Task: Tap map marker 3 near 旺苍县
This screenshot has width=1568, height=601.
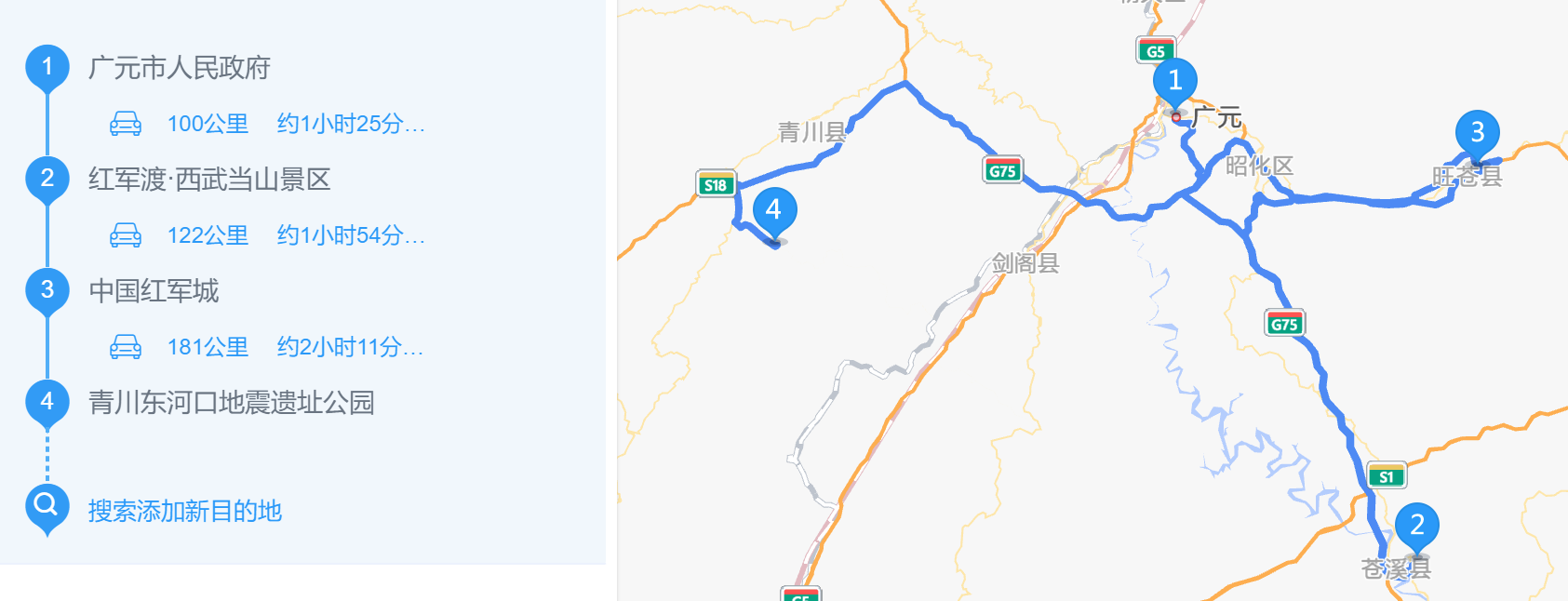Action: pos(1477,133)
